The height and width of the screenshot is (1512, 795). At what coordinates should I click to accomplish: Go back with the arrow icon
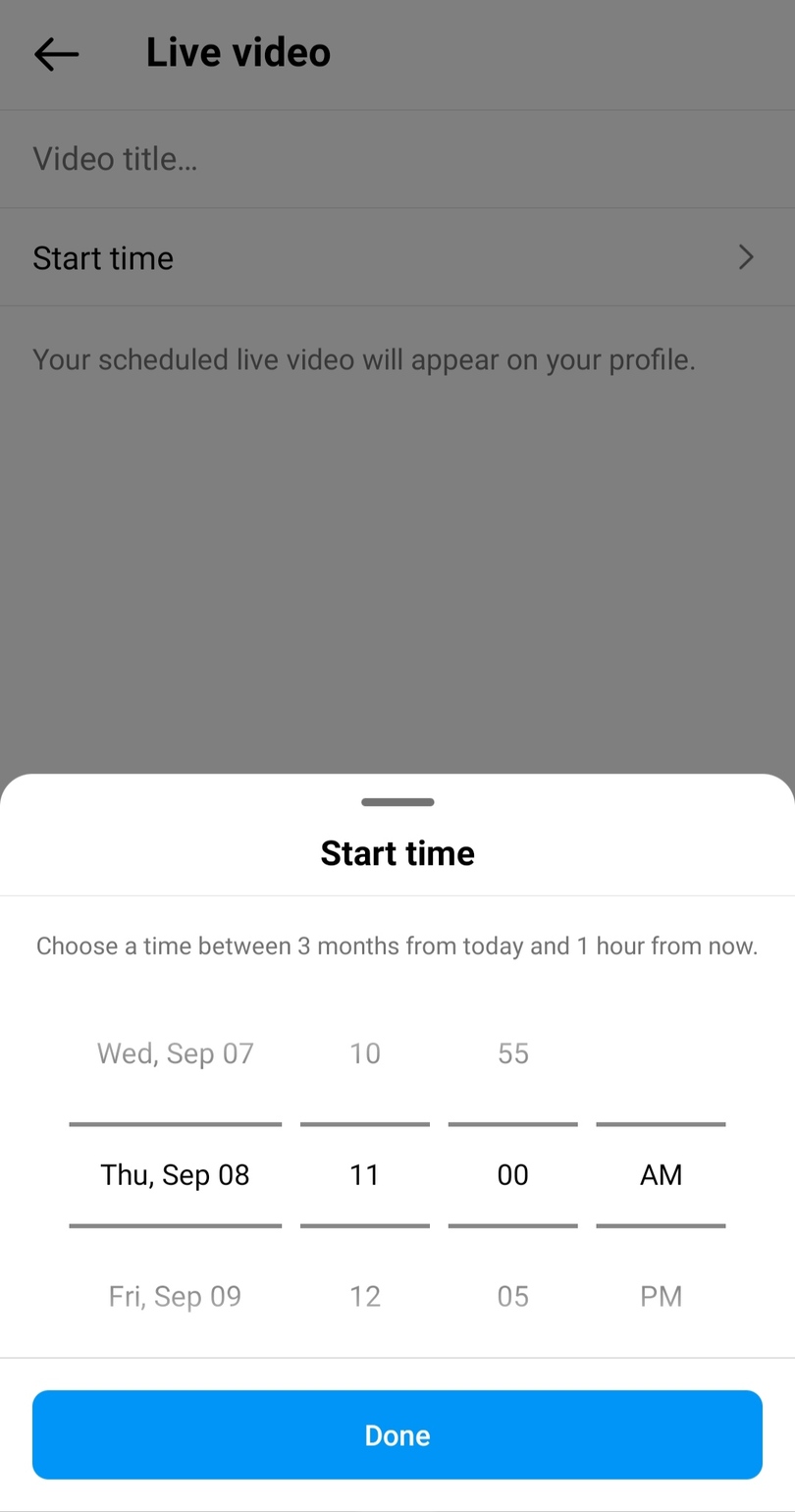point(56,54)
